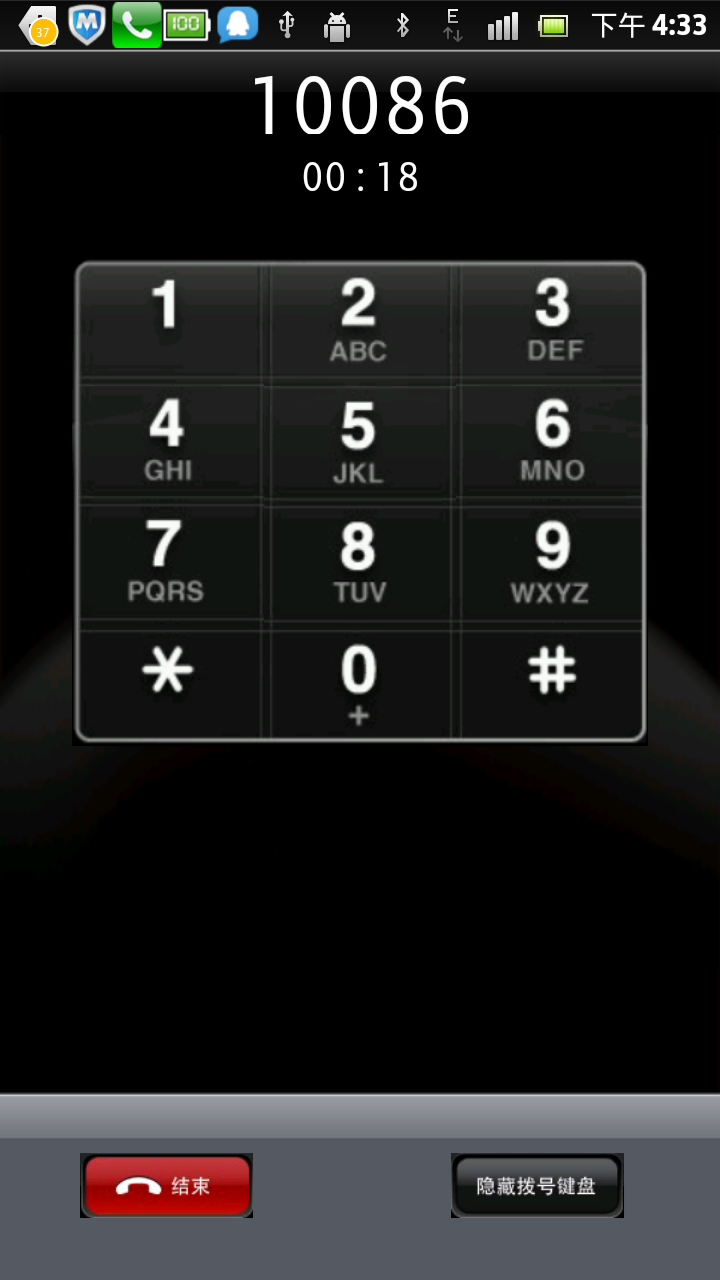This screenshot has height=1280, width=720.
Task: Hide the dial keypad (隐藏拨号键盘)
Action: click(x=537, y=1186)
